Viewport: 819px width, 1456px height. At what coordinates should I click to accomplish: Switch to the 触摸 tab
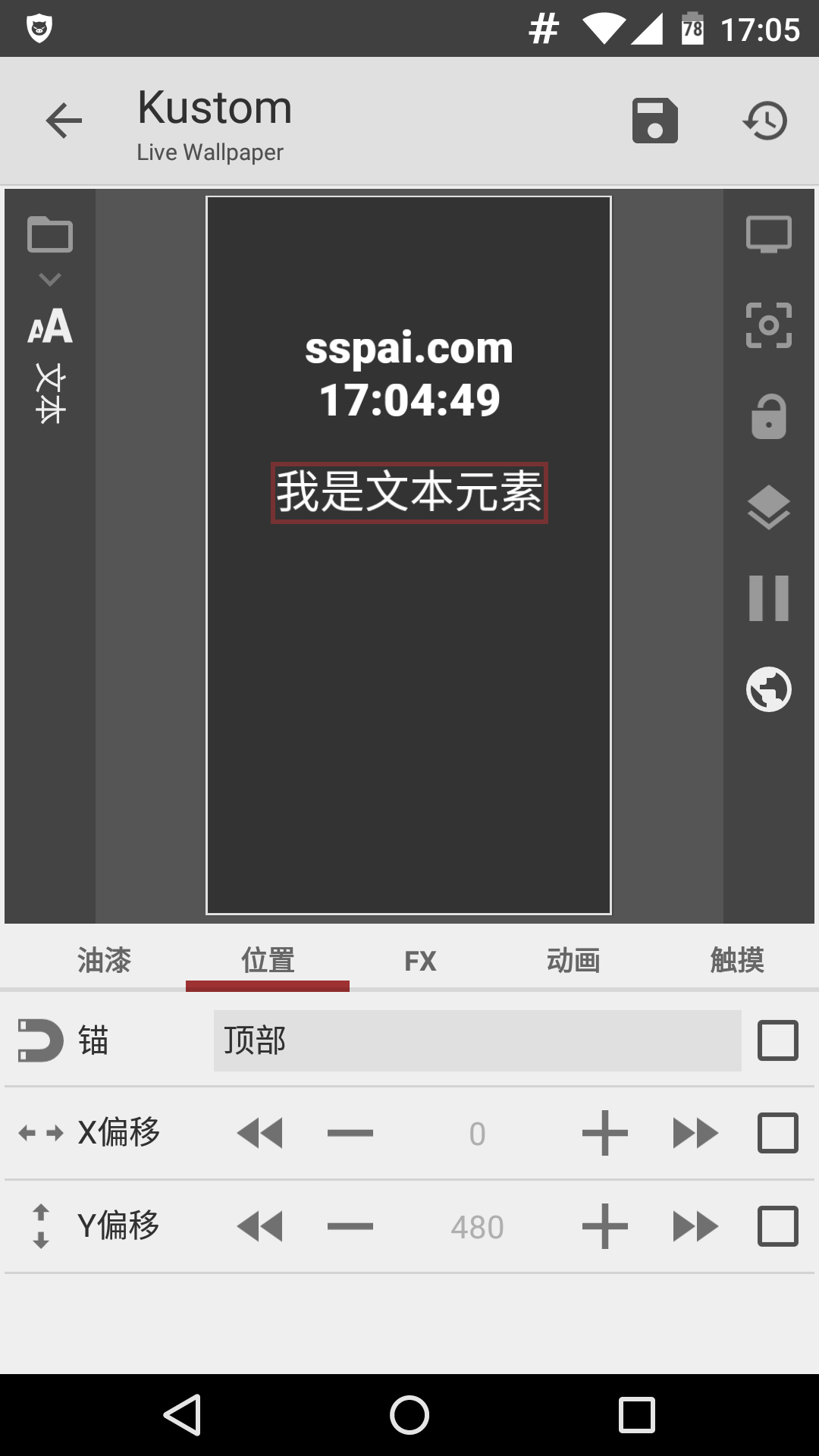pyautogui.click(x=736, y=960)
